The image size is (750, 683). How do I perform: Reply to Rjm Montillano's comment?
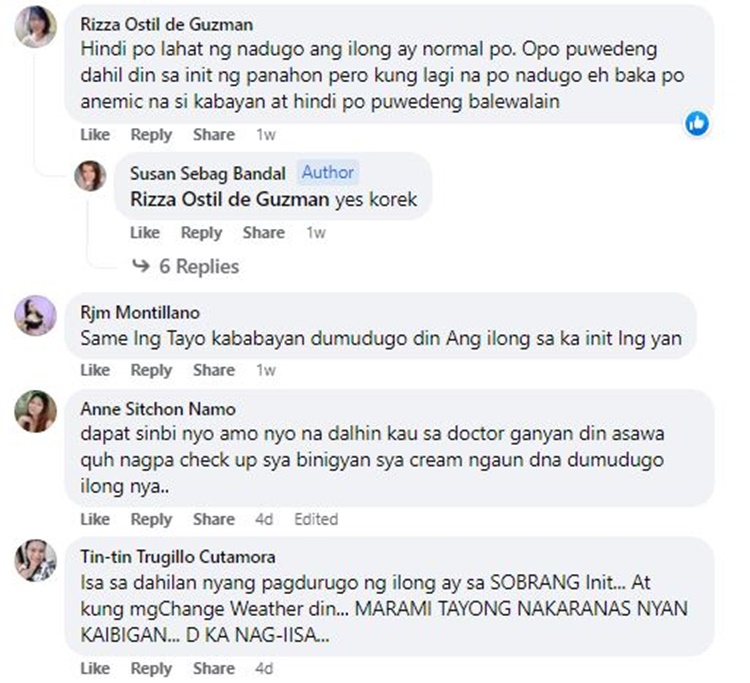pyautogui.click(x=152, y=370)
